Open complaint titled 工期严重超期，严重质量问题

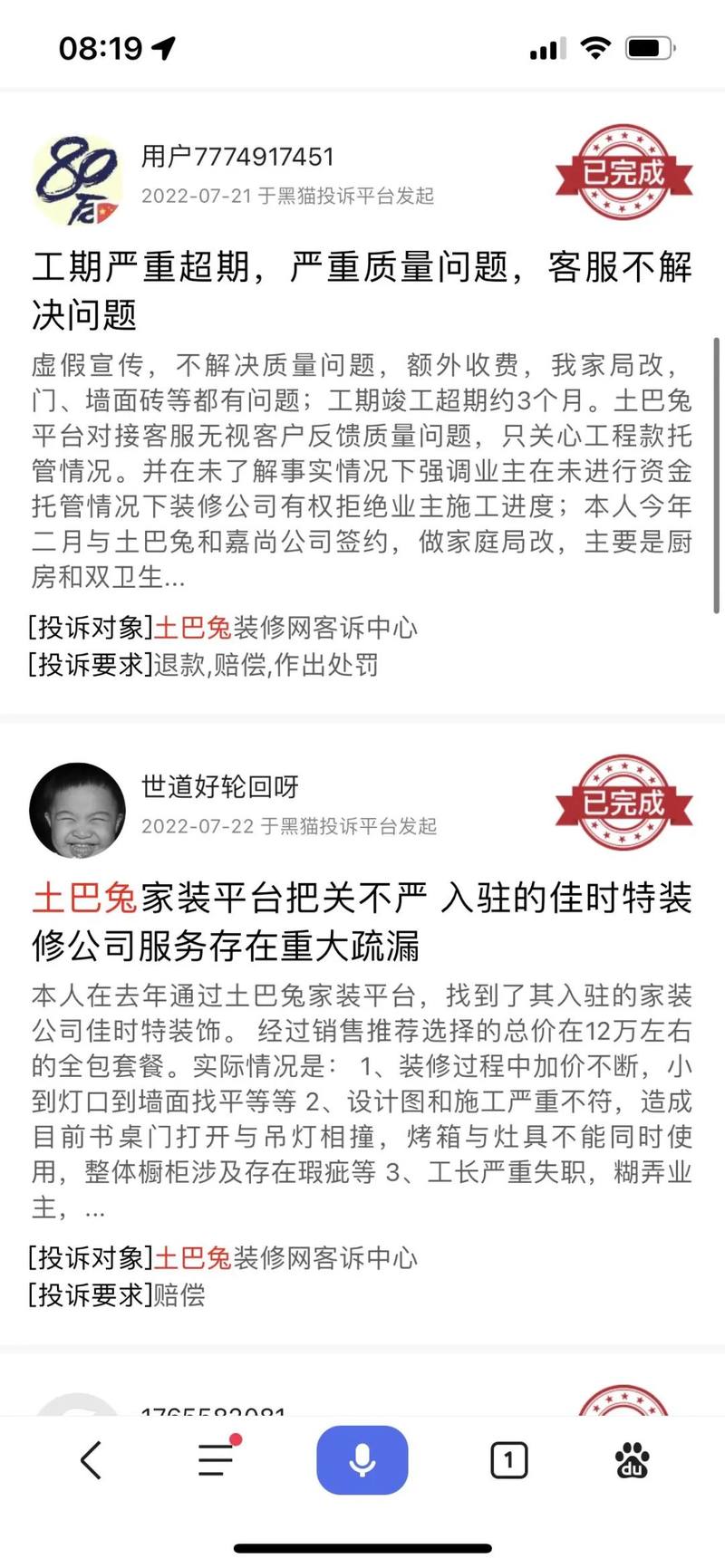point(361,290)
